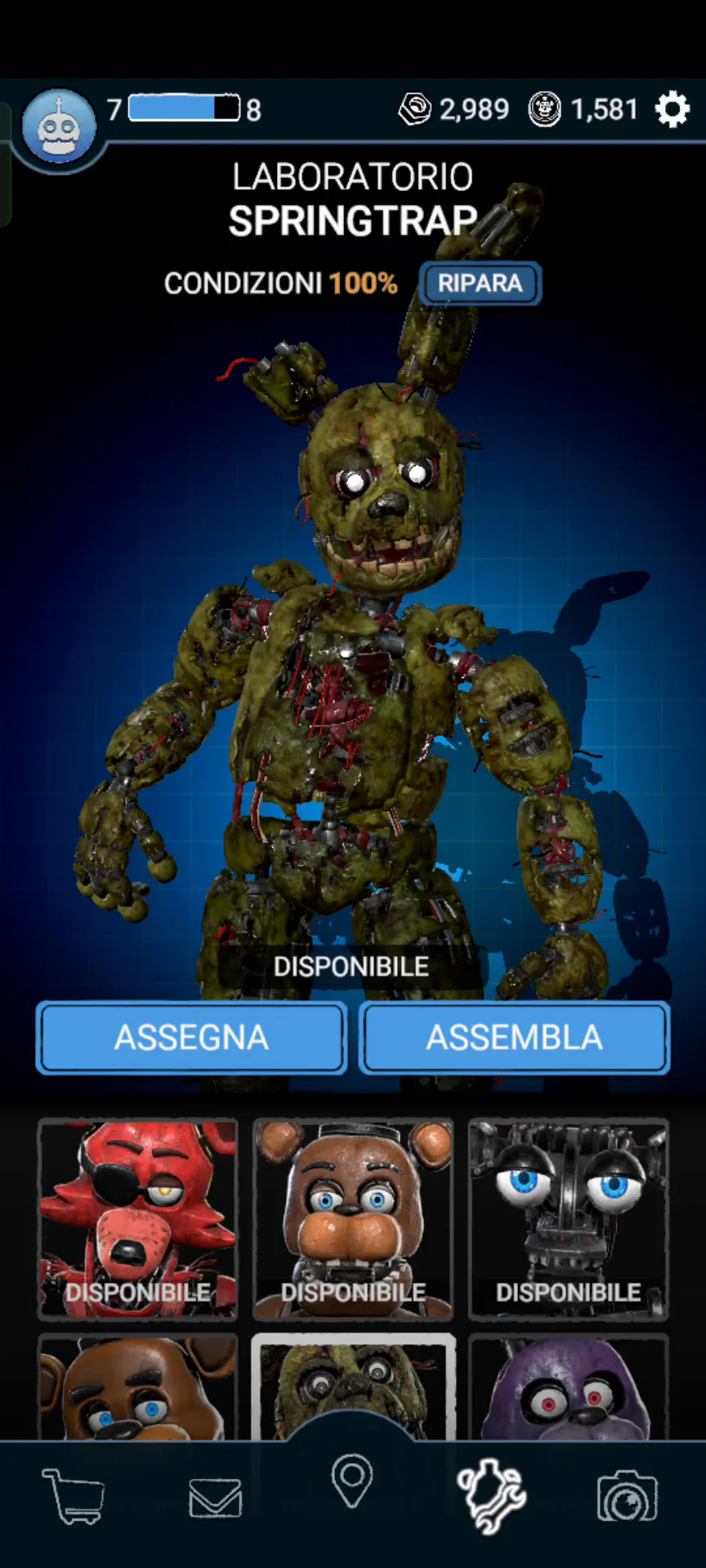Select the Springtrap tile in the grid
The width and height of the screenshot is (706, 1568).
click(x=353, y=1380)
